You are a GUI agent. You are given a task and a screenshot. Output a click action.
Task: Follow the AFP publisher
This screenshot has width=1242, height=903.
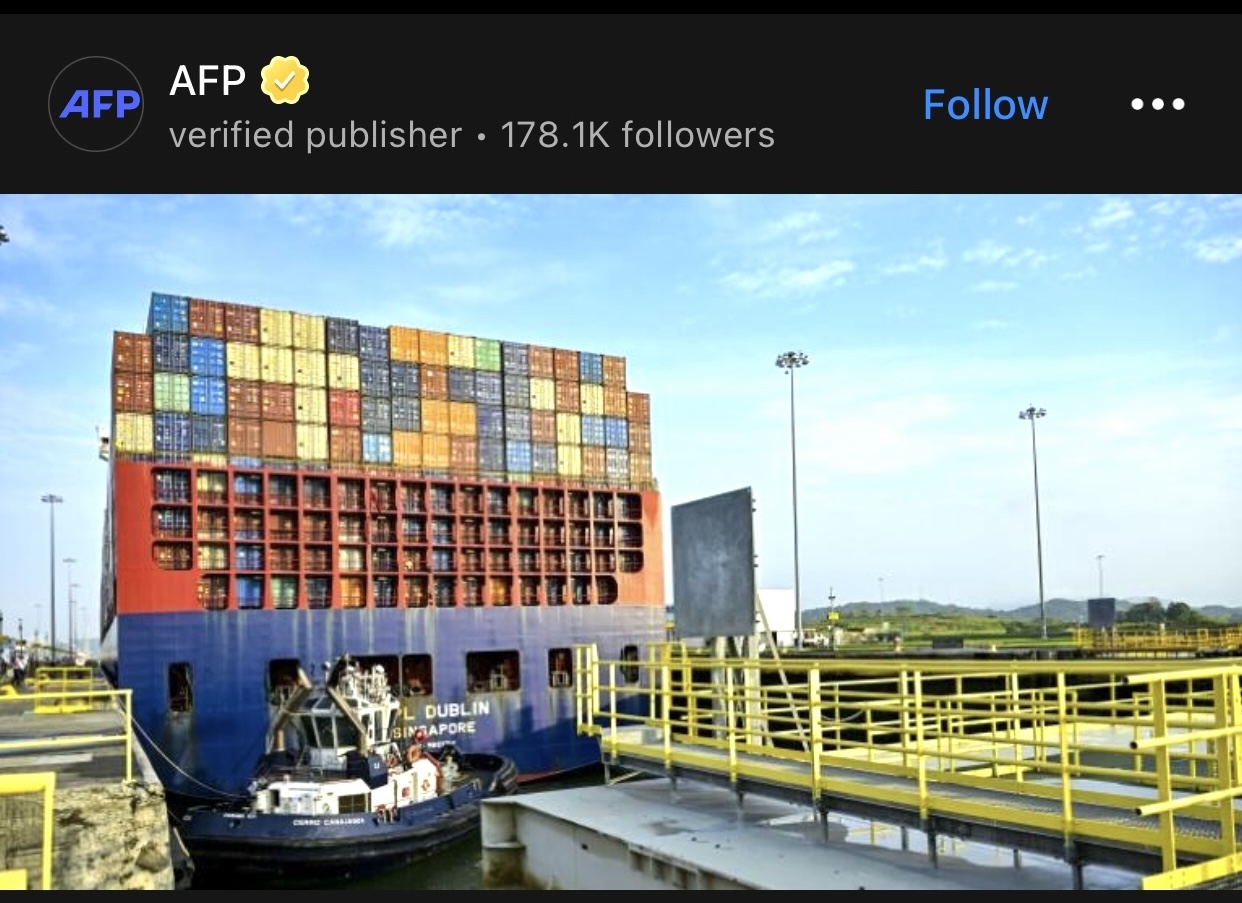click(985, 104)
